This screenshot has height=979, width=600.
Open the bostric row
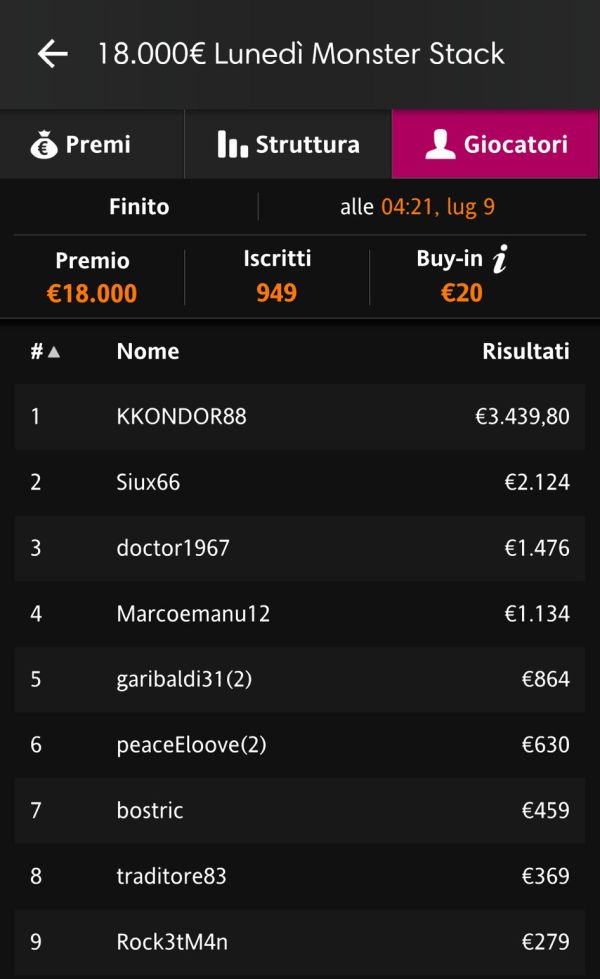300,810
